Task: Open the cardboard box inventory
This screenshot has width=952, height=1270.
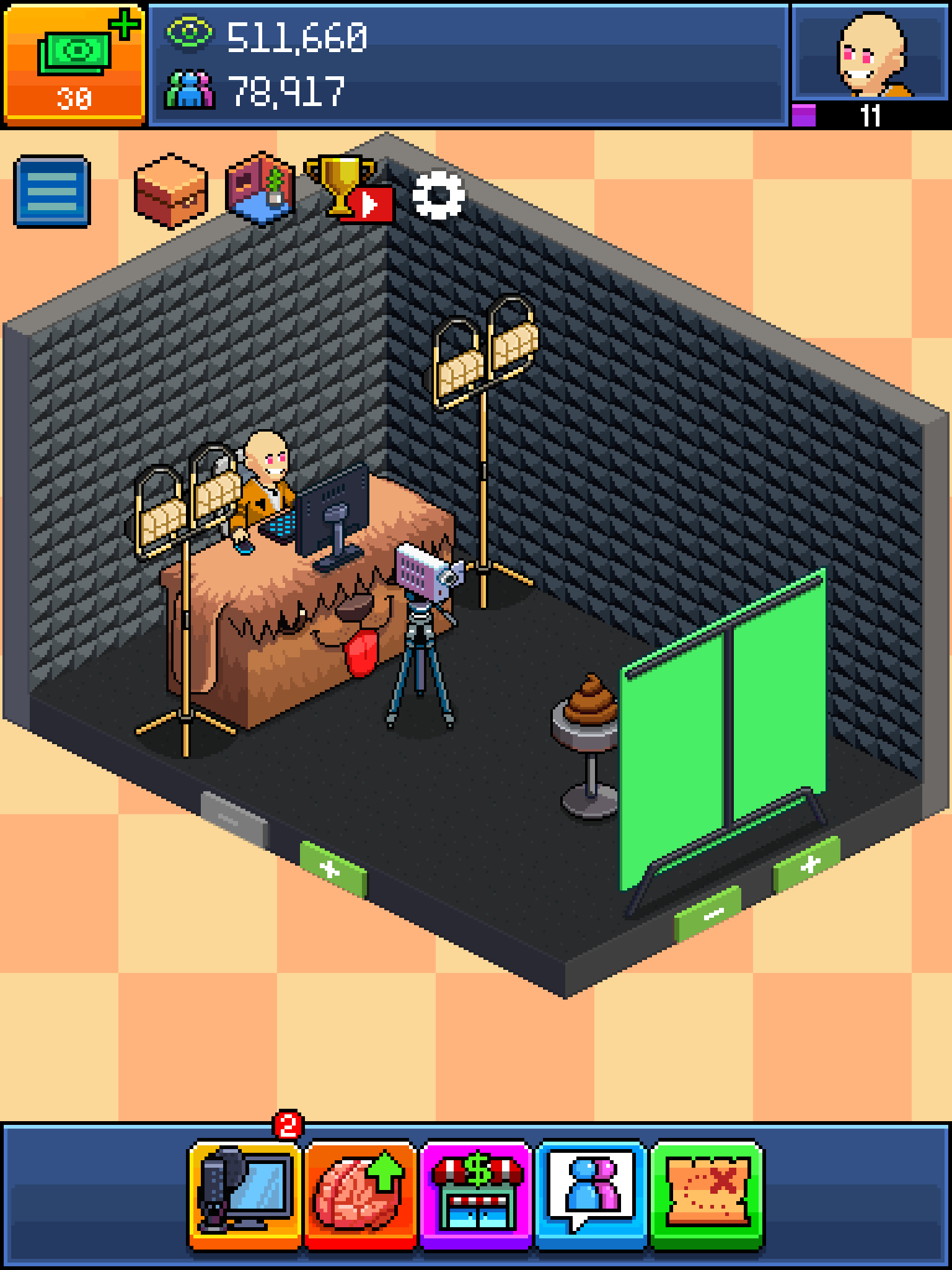Action: (170, 190)
